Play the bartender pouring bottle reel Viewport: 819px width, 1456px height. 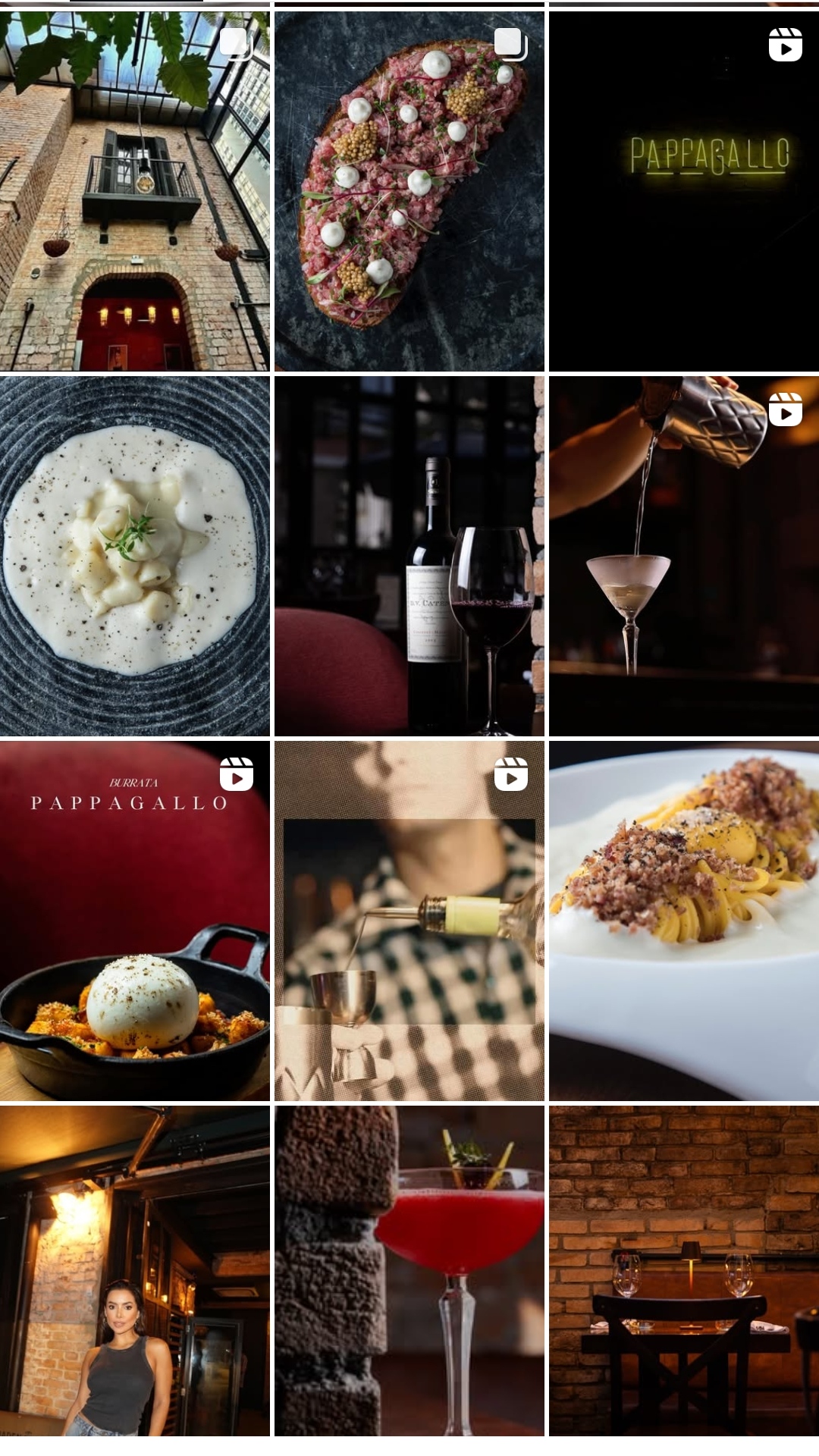409,920
